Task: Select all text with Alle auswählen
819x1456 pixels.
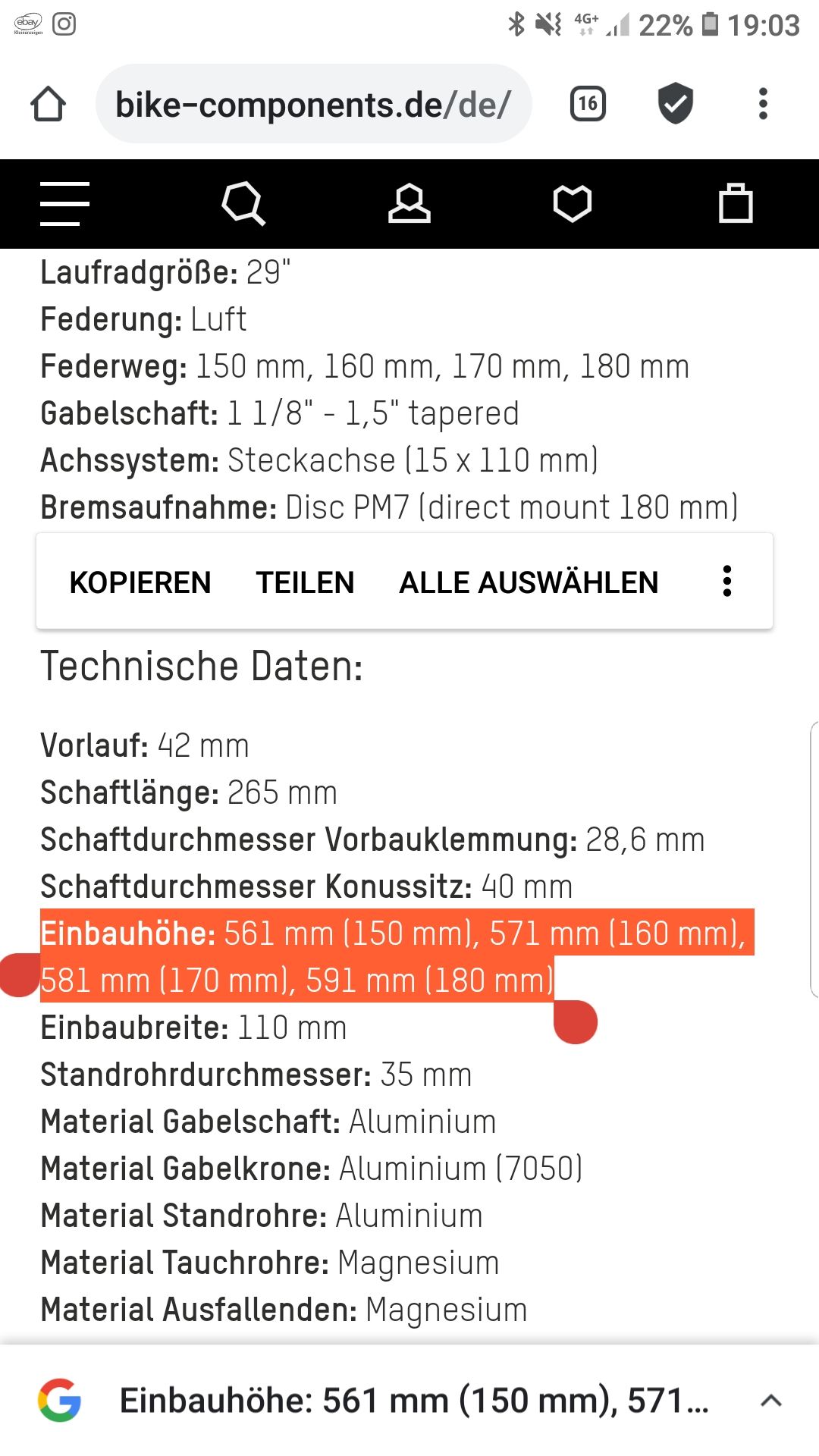Action: [x=529, y=582]
